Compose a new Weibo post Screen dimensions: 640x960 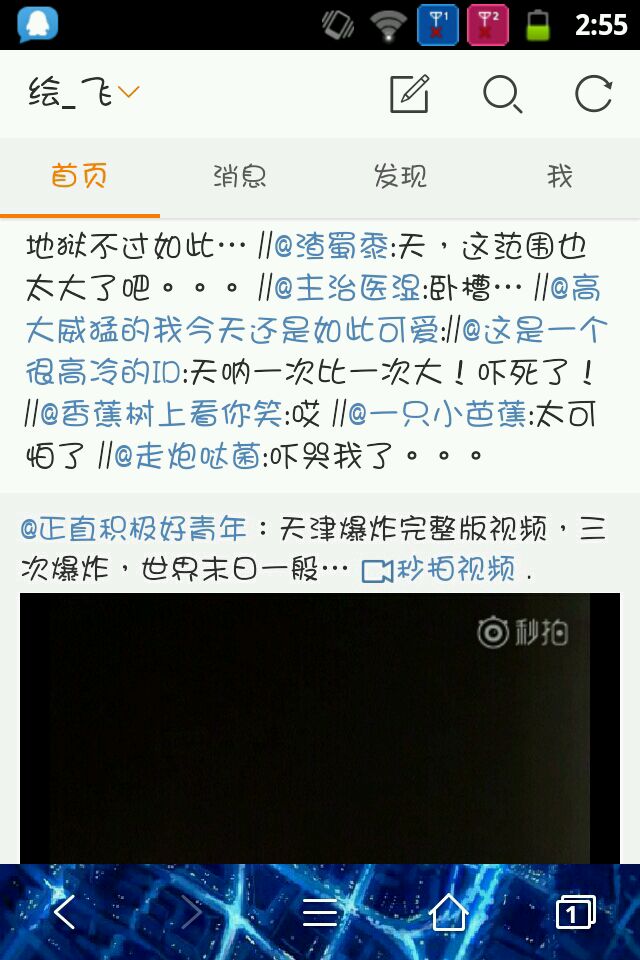click(x=409, y=94)
